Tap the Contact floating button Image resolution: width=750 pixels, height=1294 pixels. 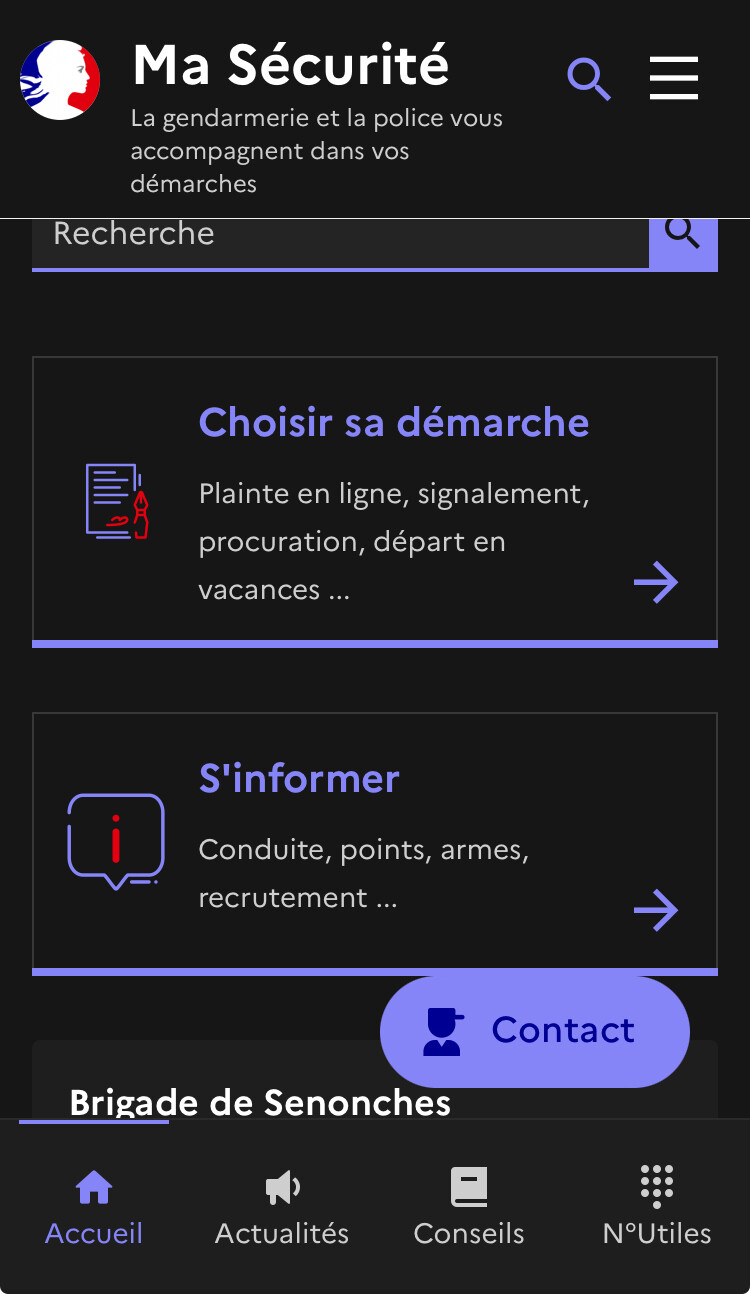pyautogui.click(x=535, y=1031)
